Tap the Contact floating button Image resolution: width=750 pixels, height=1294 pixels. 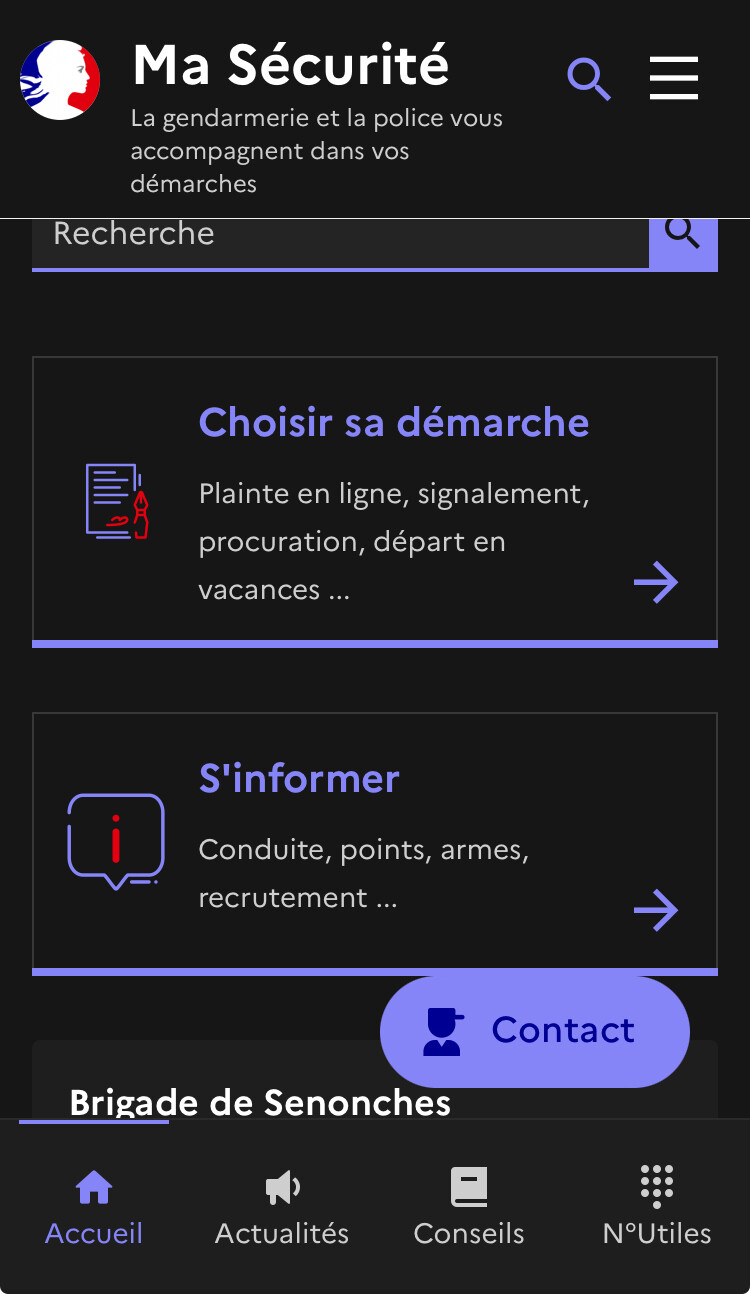pyautogui.click(x=535, y=1031)
